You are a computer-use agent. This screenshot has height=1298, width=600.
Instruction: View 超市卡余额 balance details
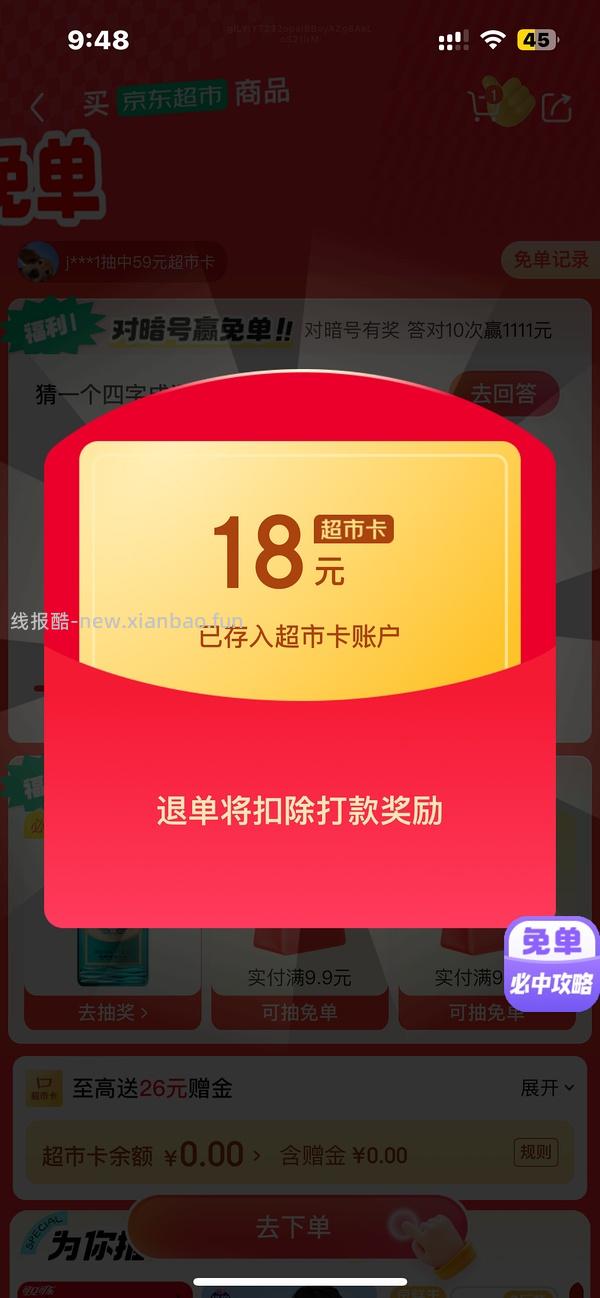pos(150,1155)
